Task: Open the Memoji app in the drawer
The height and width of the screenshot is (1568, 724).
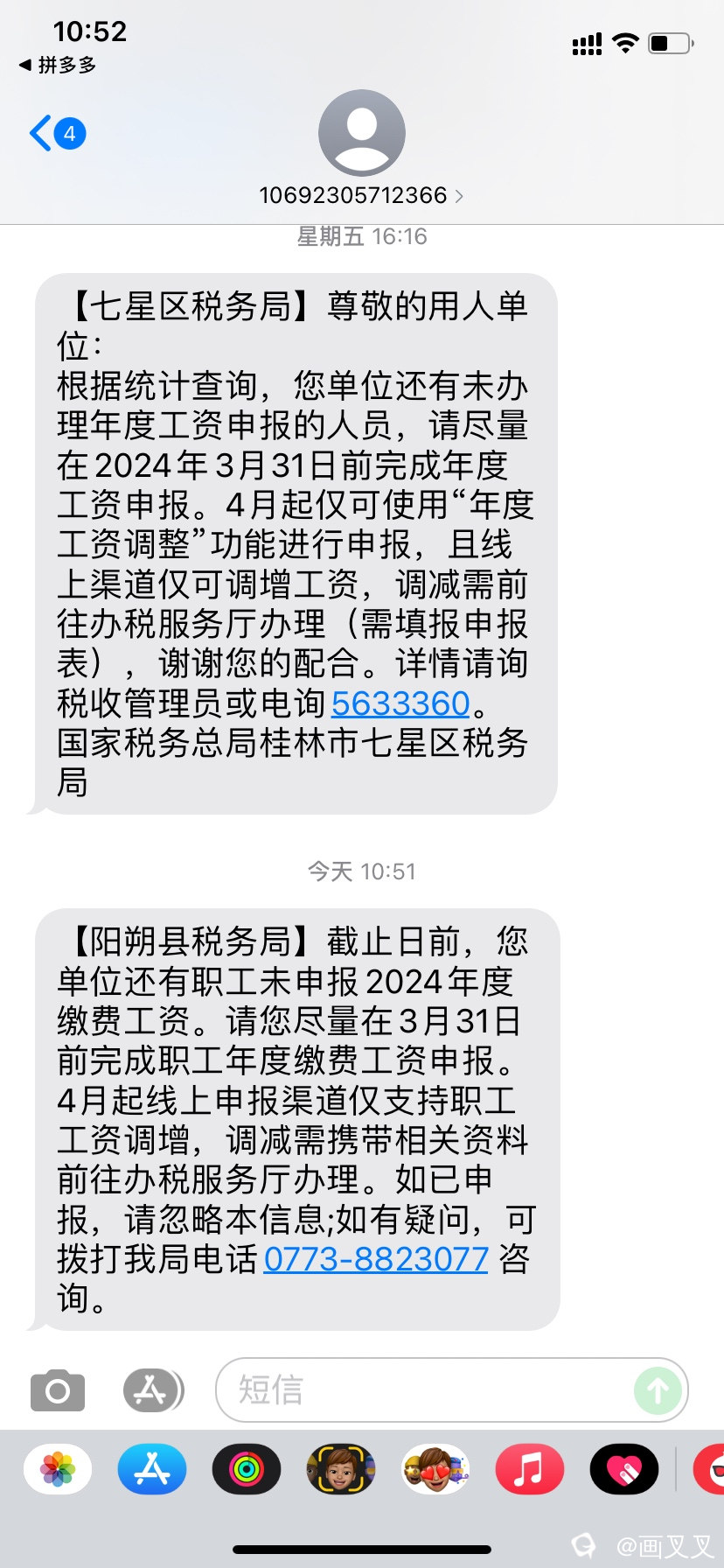Action: pos(341,1469)
